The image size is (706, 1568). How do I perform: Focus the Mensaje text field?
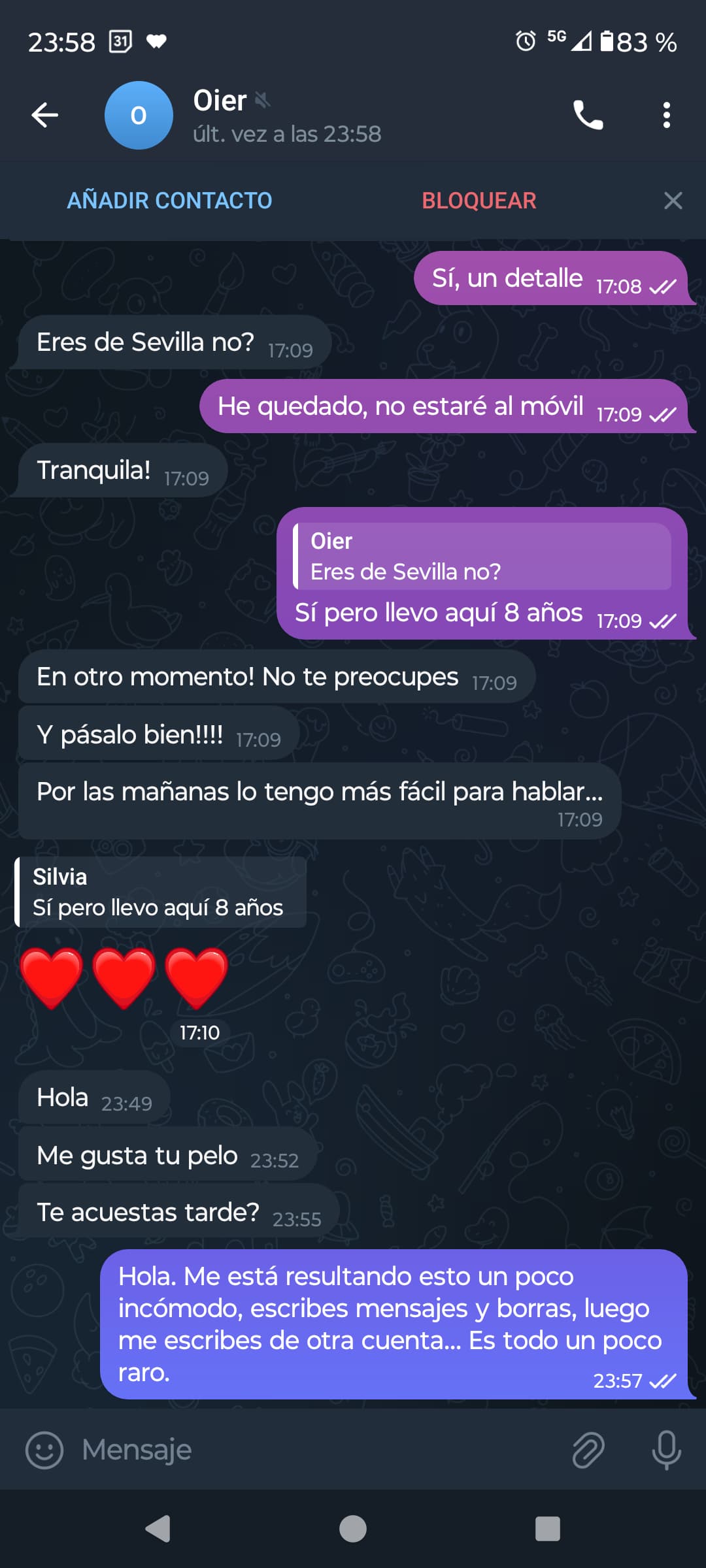click(314, 1450)
